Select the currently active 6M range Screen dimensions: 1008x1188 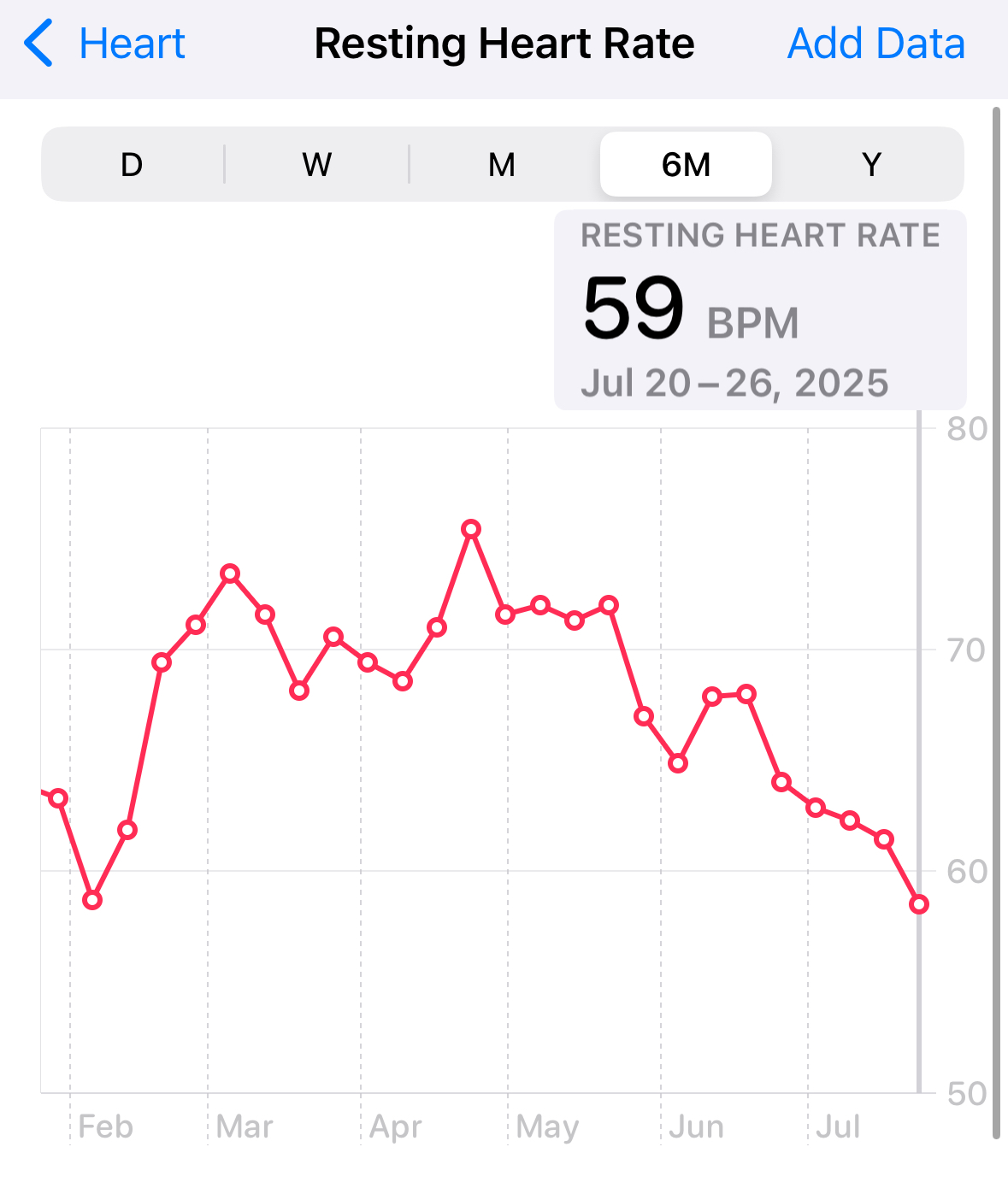686,164
